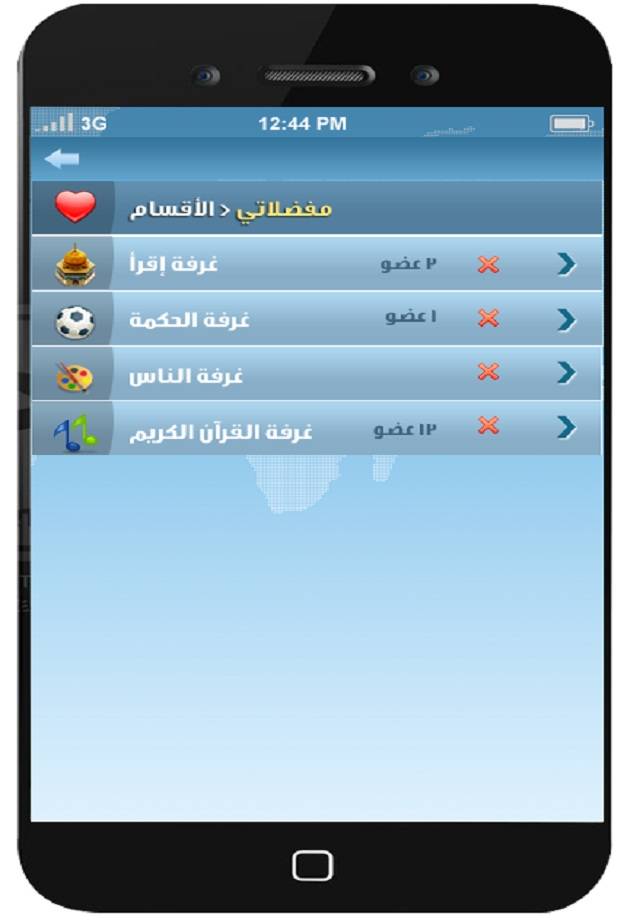Remove غرفة إقرأ from favorites
Screen dimensions: 640x920
[488, 265]
